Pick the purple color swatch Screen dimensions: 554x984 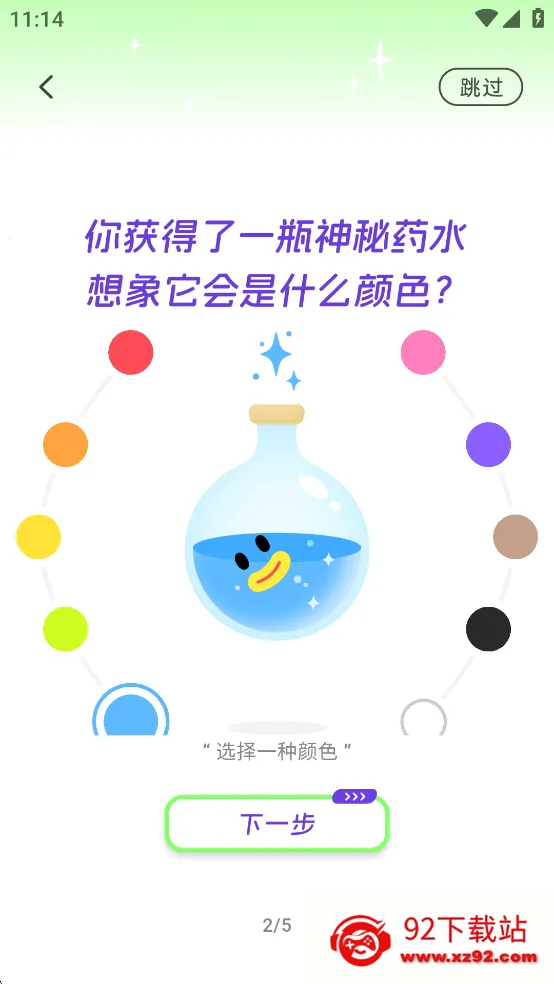[x=488, y=444]
